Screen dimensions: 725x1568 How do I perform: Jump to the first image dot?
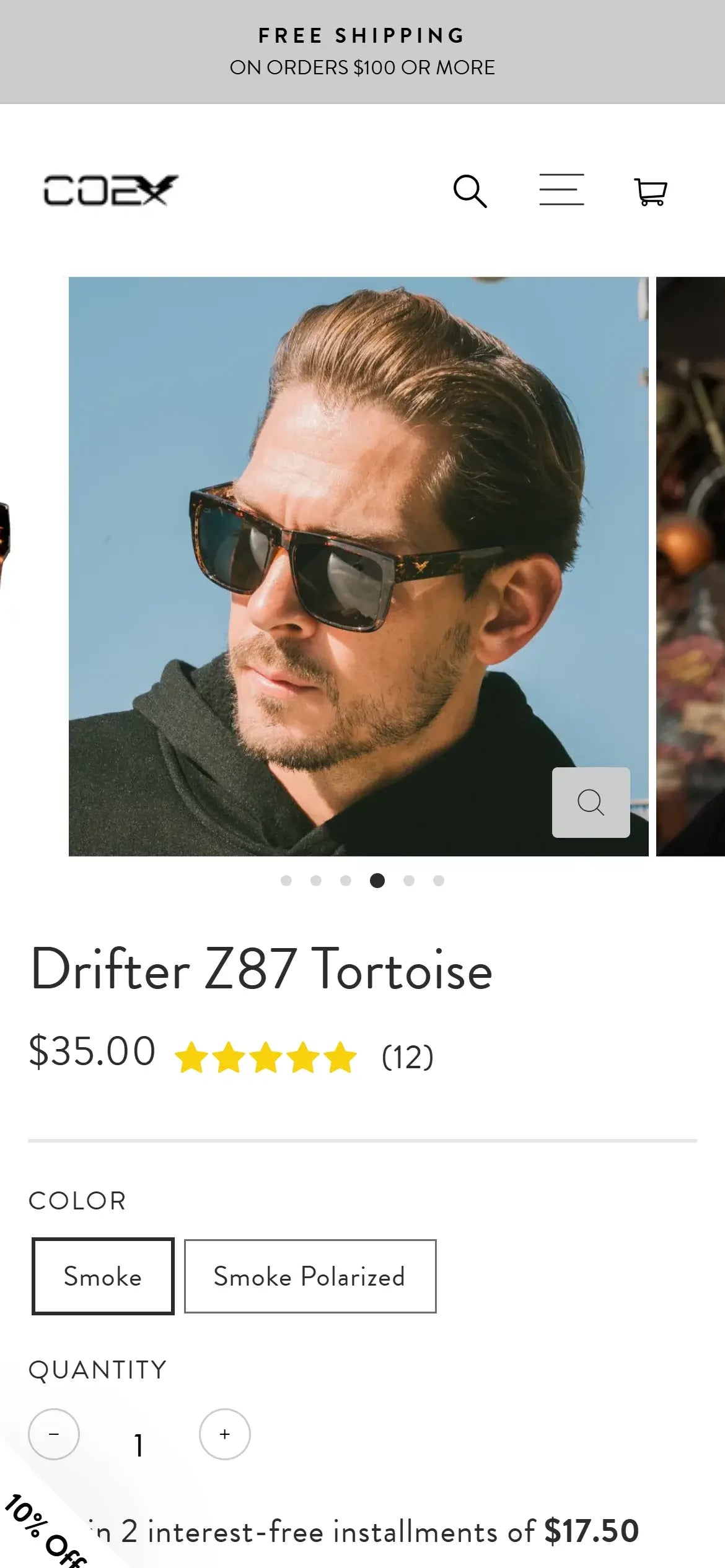(286, 881)
